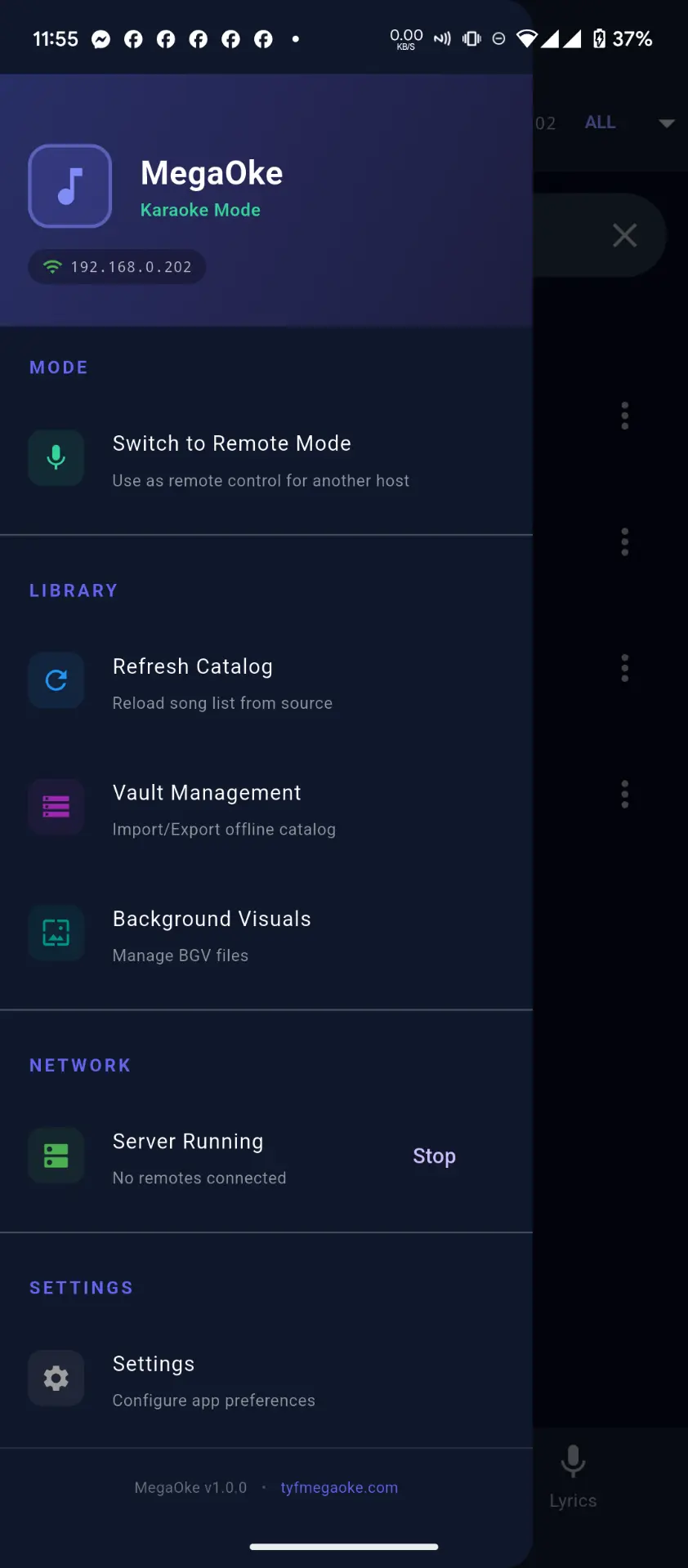Switch to Remote Mode

tap(266, 460)
